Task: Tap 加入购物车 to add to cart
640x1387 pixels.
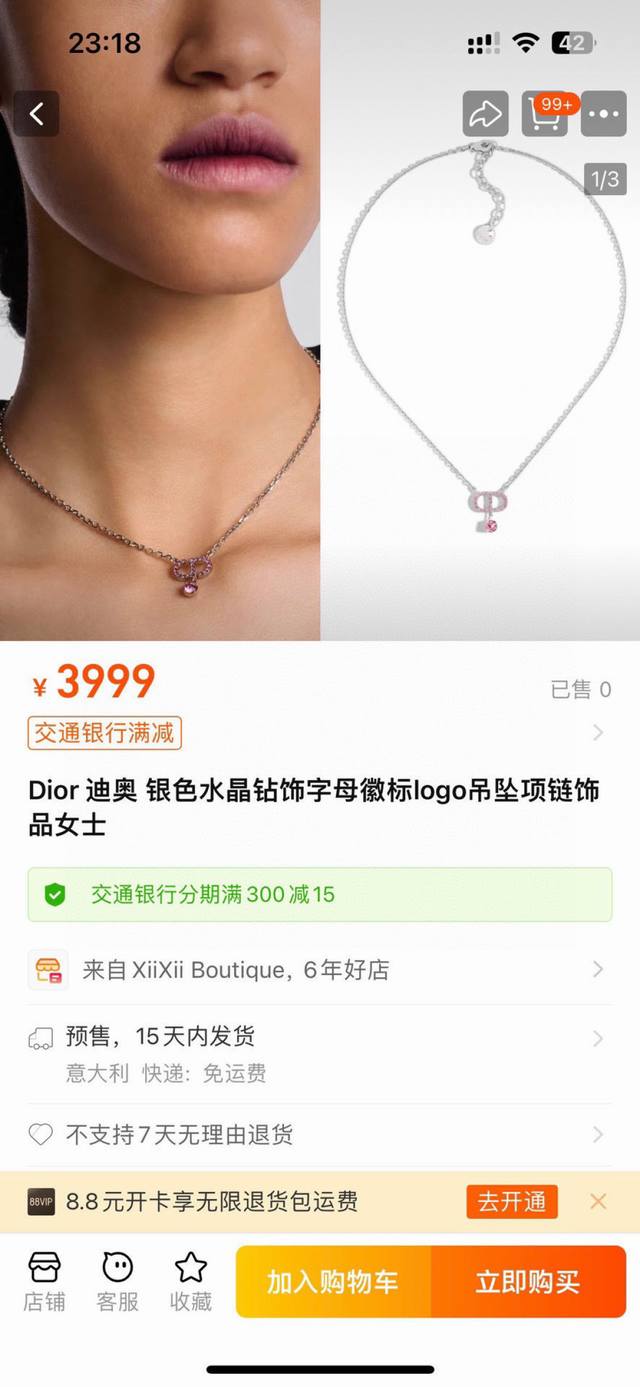Action: (x=333, y=1282)
